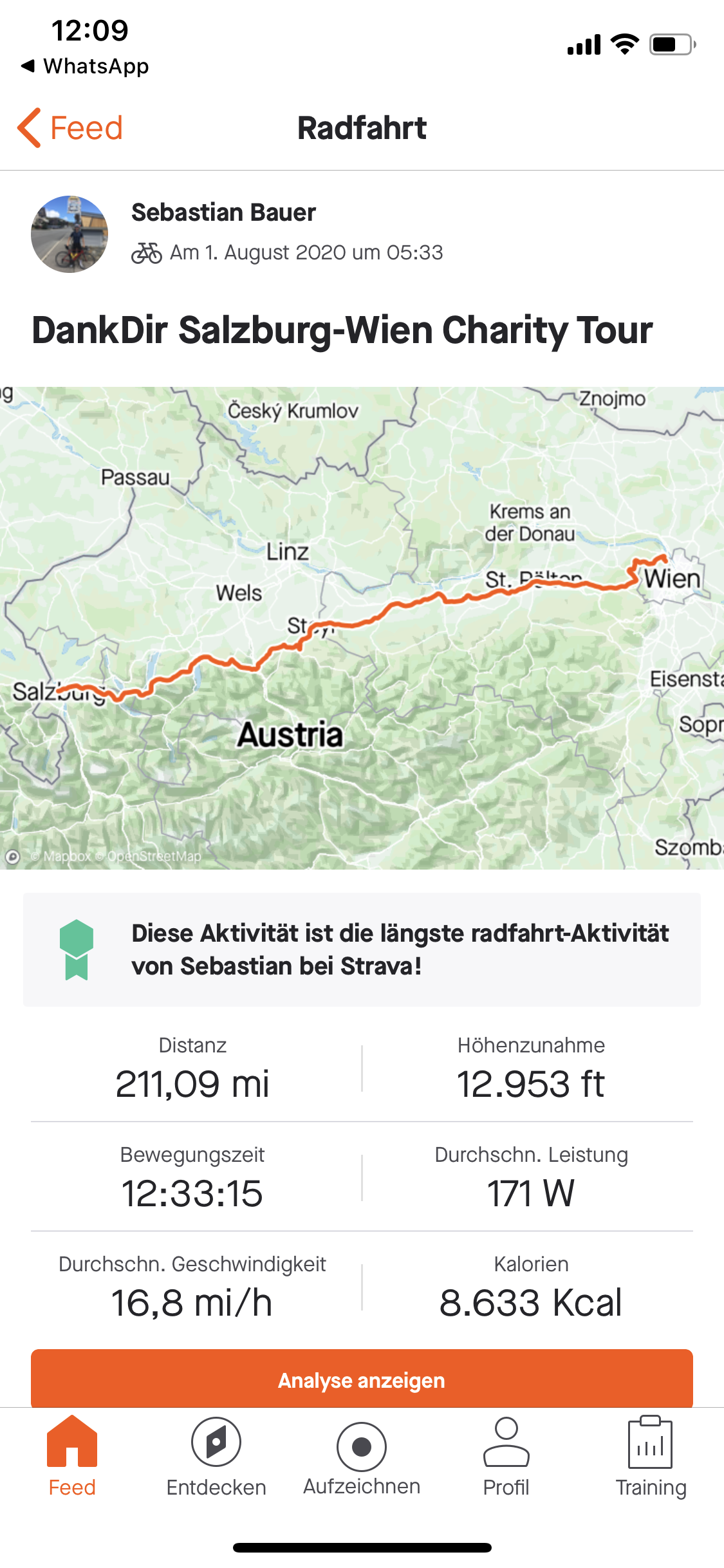Return to WhatsApp via status bar link

[x=86, y=66]
